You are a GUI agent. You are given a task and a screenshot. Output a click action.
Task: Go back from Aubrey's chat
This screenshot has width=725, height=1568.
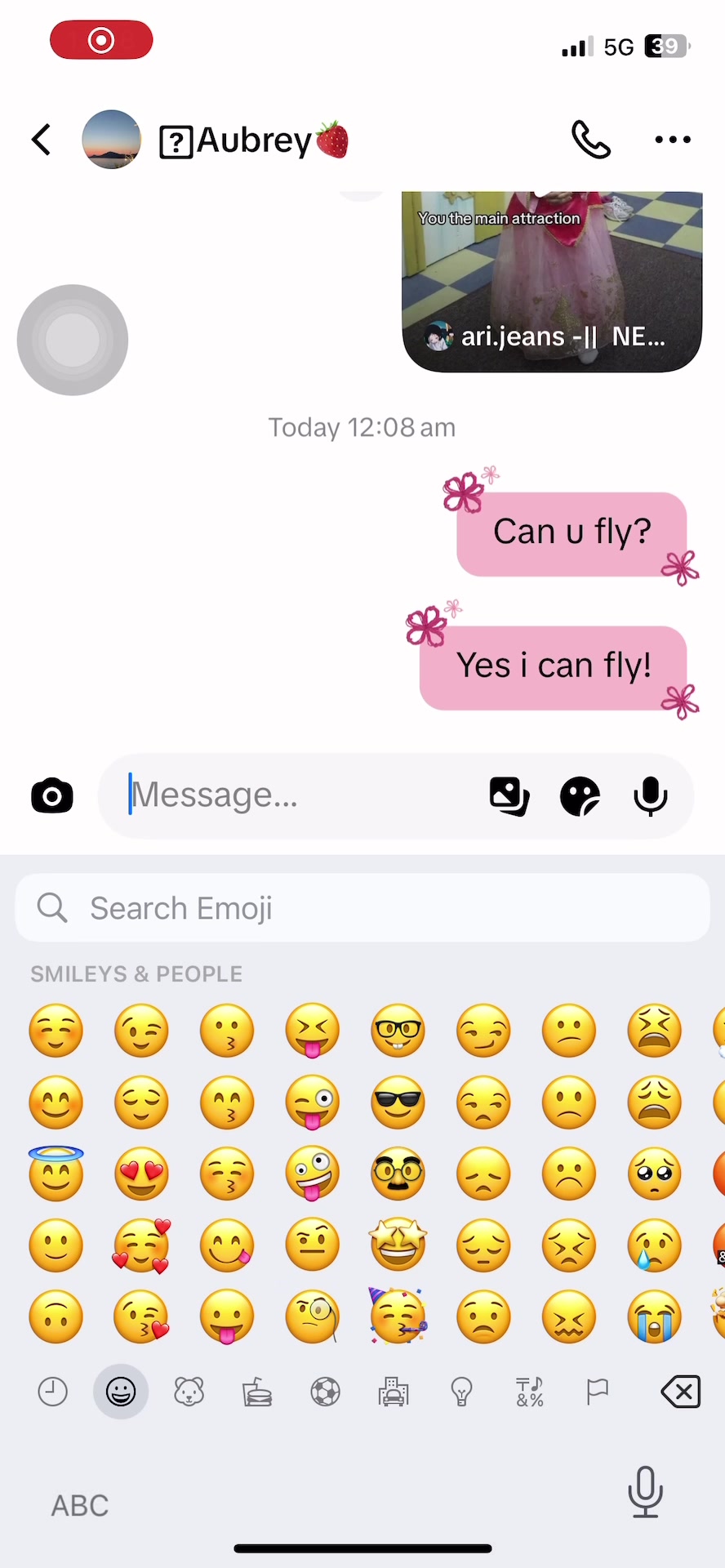[x=42, y=140]
